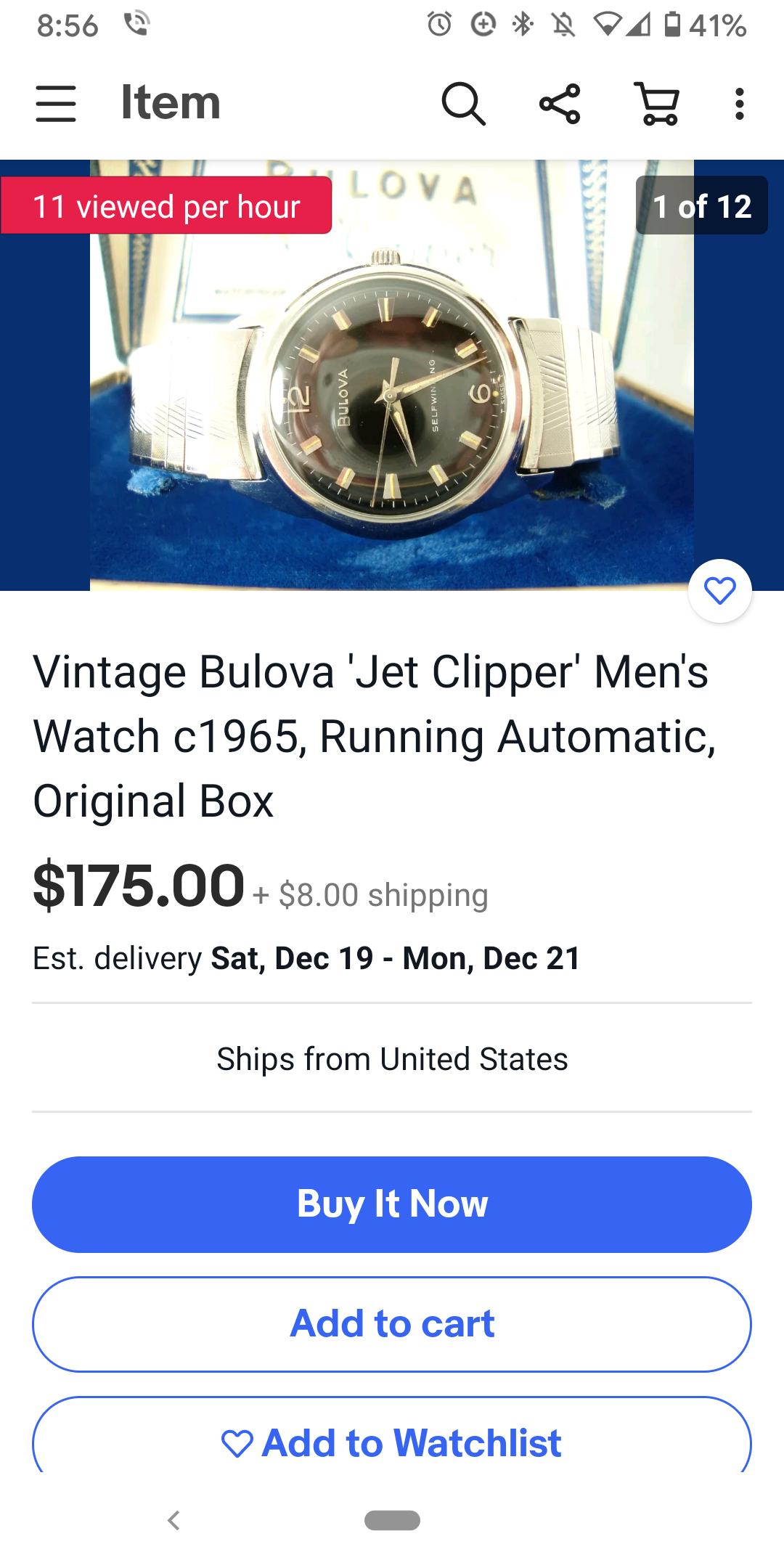Viewport: 784px width, 1568px height.
Task: Tap Buy It Now
Action: [x=392, y=1204]
